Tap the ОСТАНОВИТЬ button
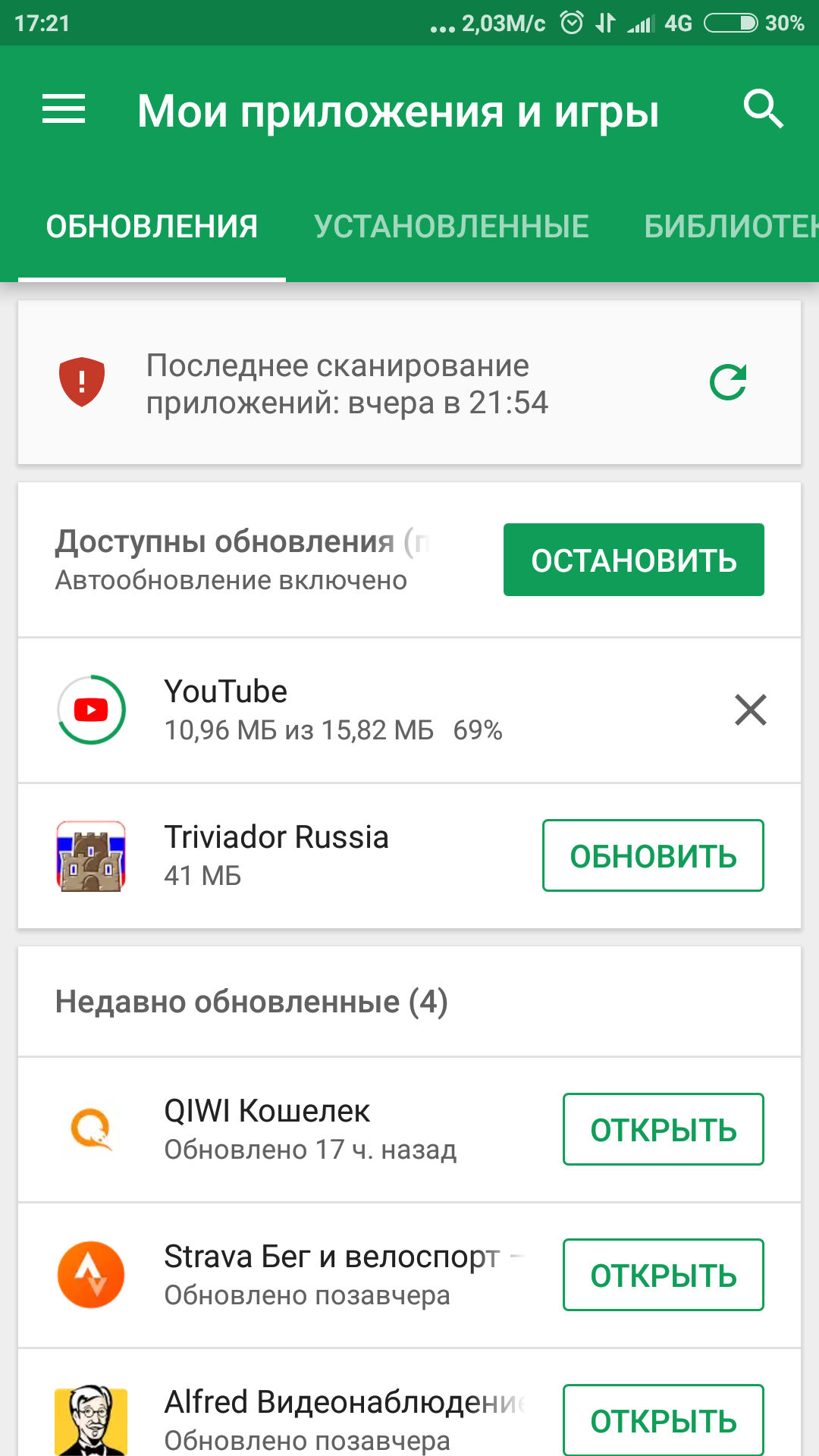This screenshot has height=1456, width=819. click(x=633, y=560)
